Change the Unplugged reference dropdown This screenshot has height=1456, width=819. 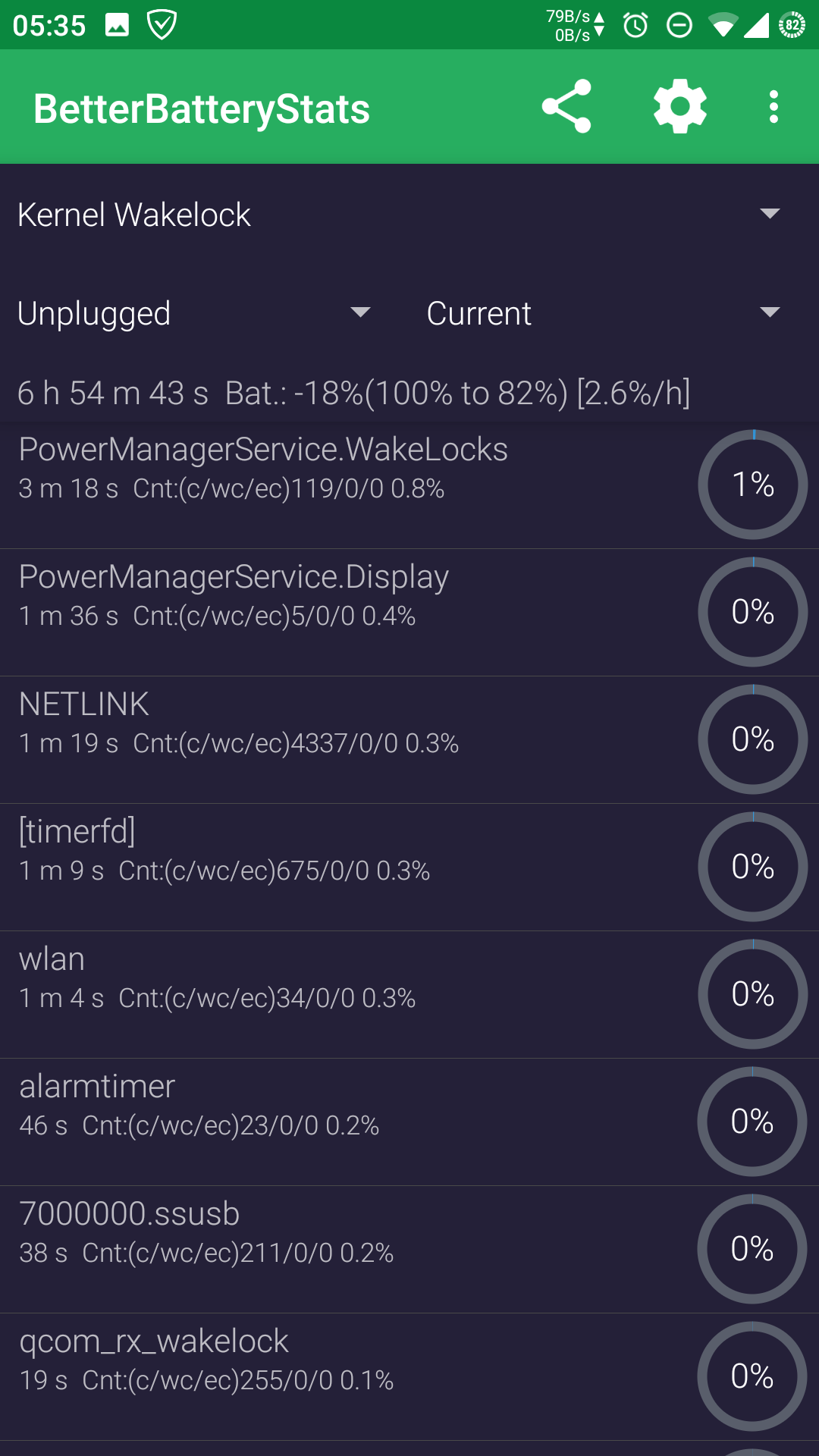(x=194, y=313)
